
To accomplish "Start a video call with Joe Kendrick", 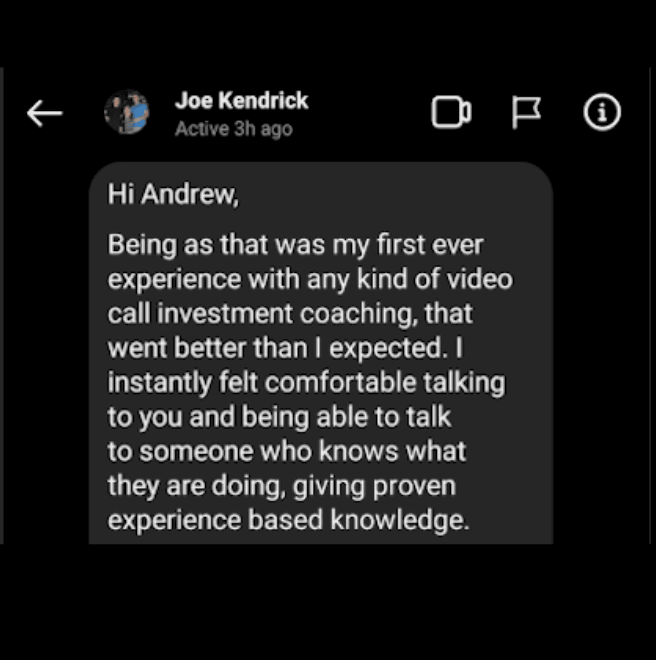I will (451, 113).
